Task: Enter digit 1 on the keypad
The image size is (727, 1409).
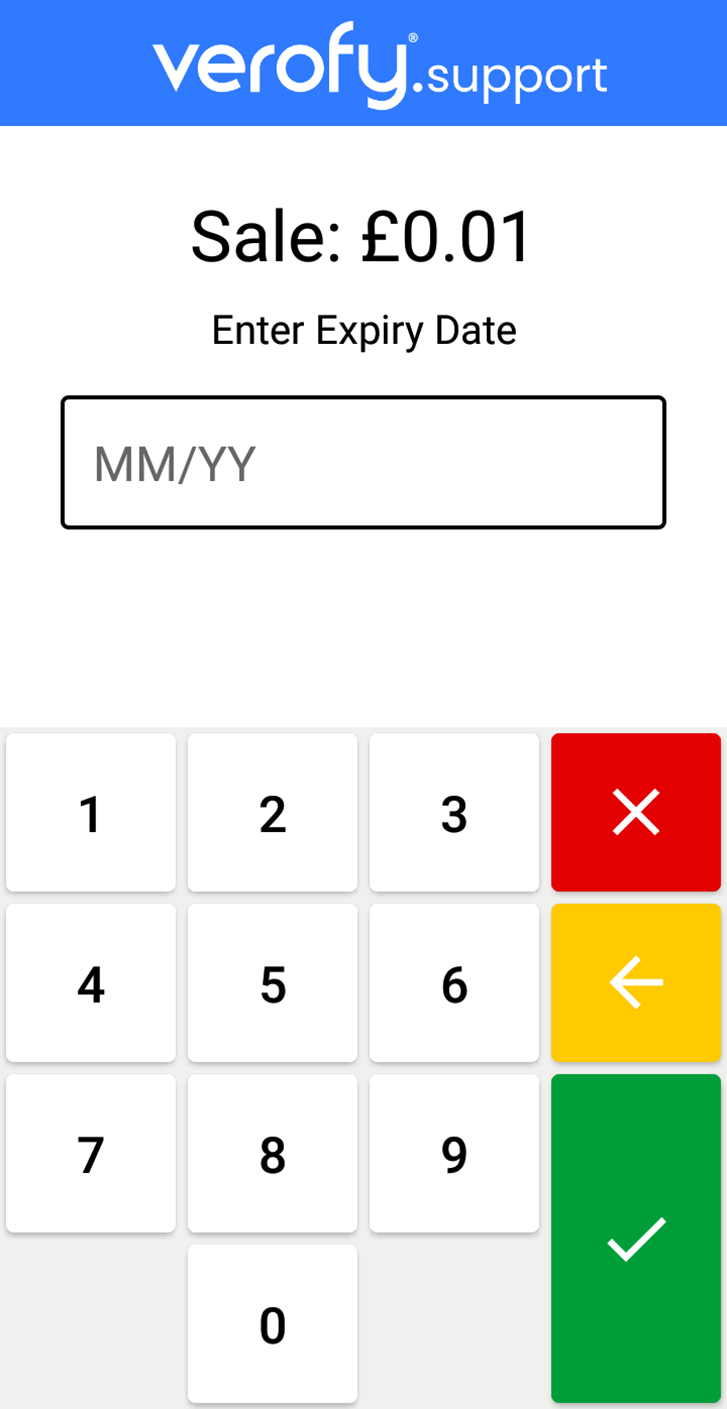Action: coord(91,813)
